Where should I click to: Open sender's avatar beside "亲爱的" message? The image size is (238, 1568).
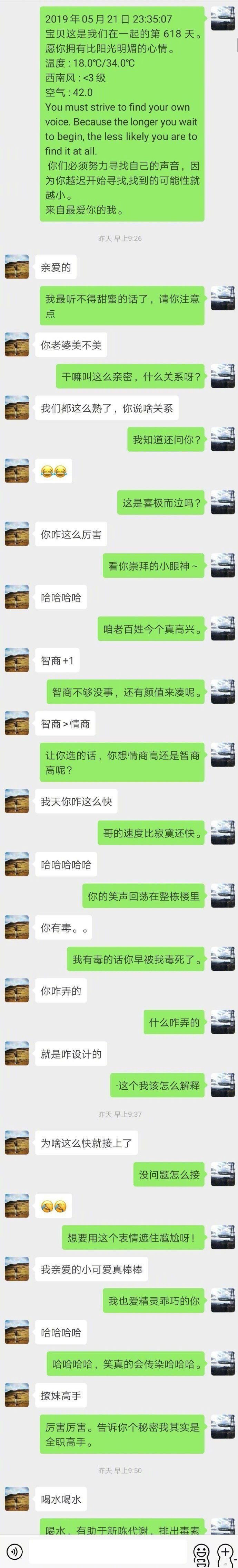[x=17, y=267]
